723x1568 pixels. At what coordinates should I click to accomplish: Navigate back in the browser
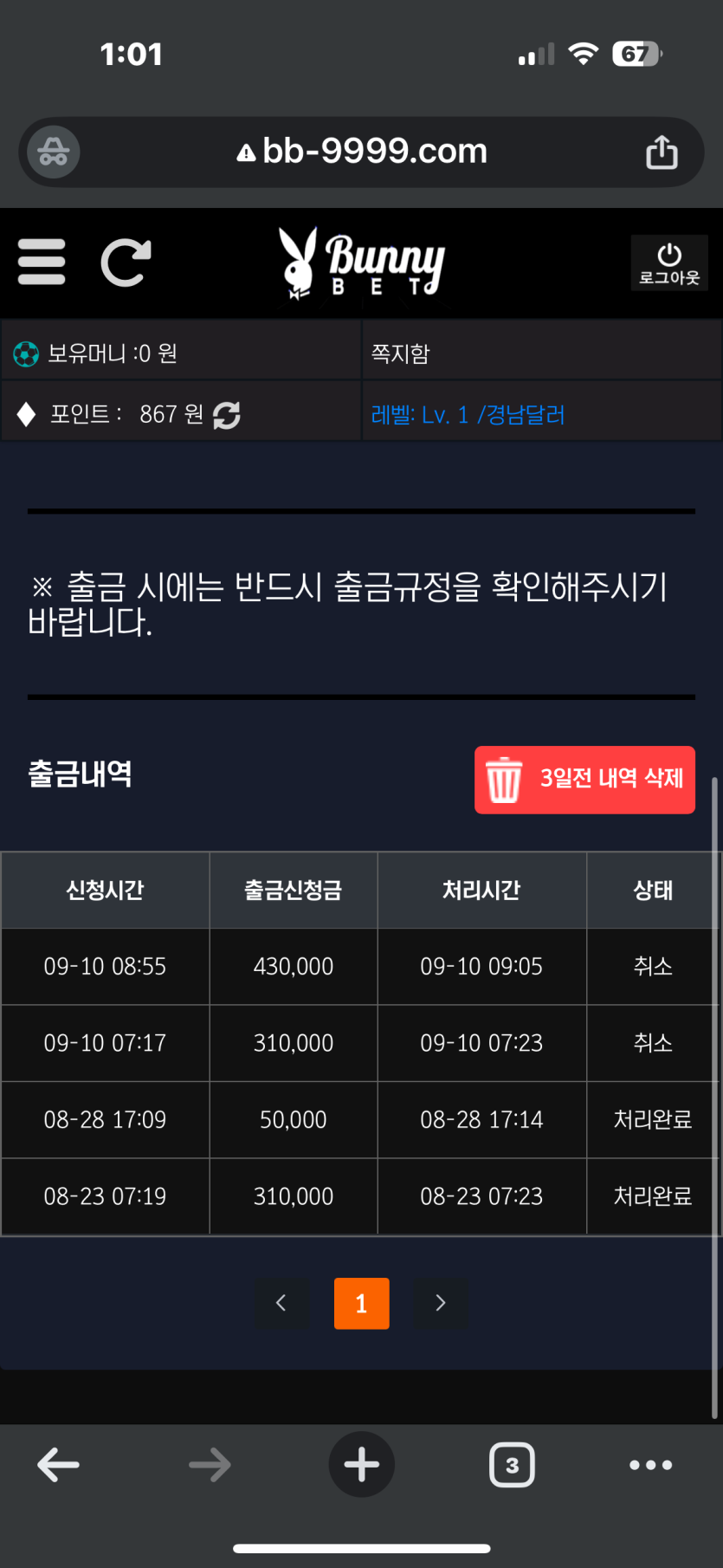[59, 1465]
